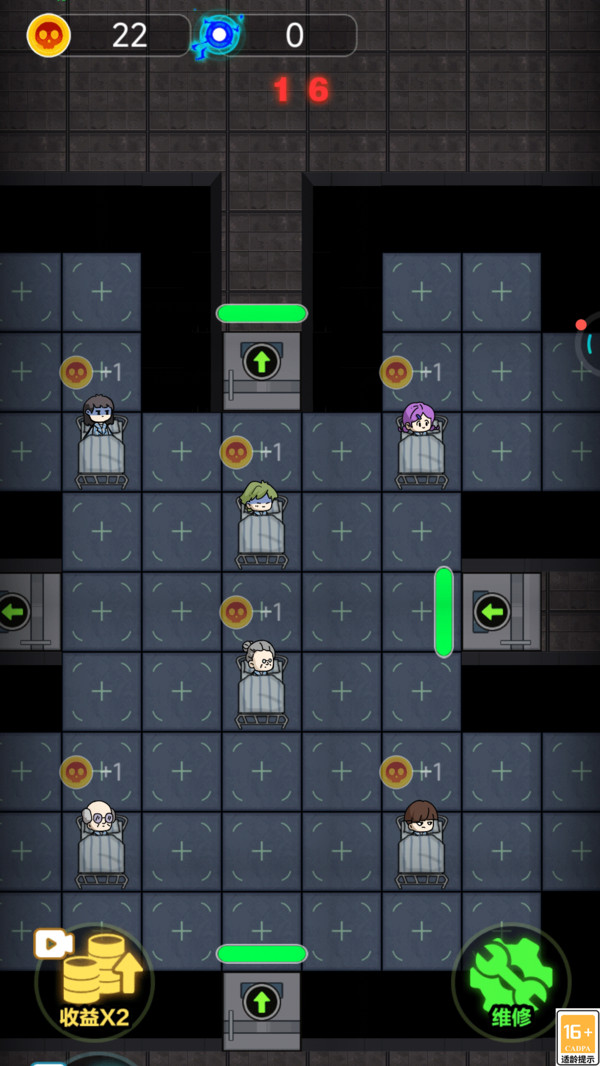Select the bed with the gray-haired granny

coord(262,684)
